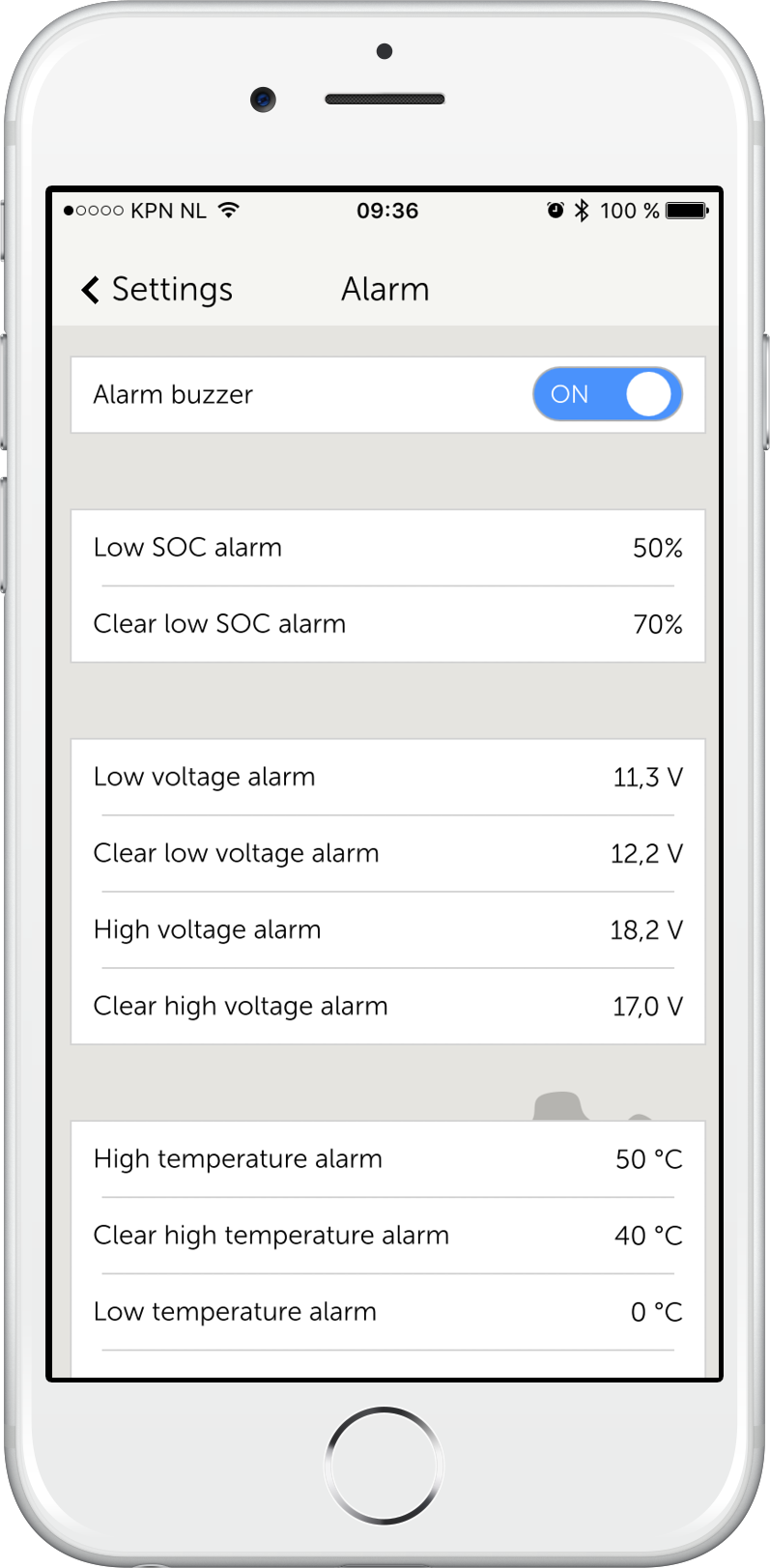Change the Clear low voltage alarm value
The width and height of the screenshot is (770, 1568).
click(387, 853)
